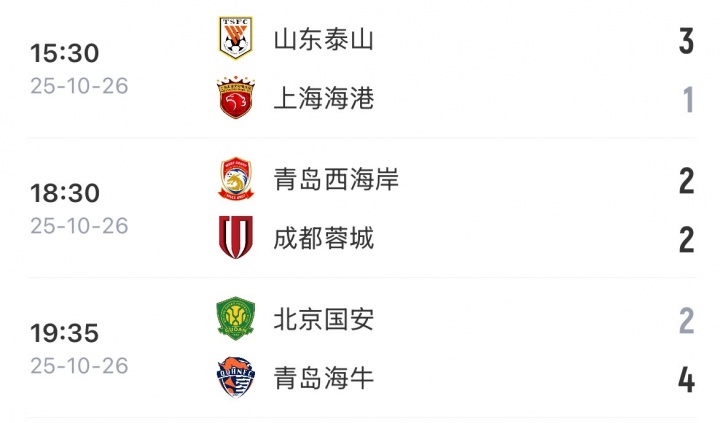Select the 北京国安 vs 青岛海牛 match
The image size is (720, 423).
[x=360, y=349]
